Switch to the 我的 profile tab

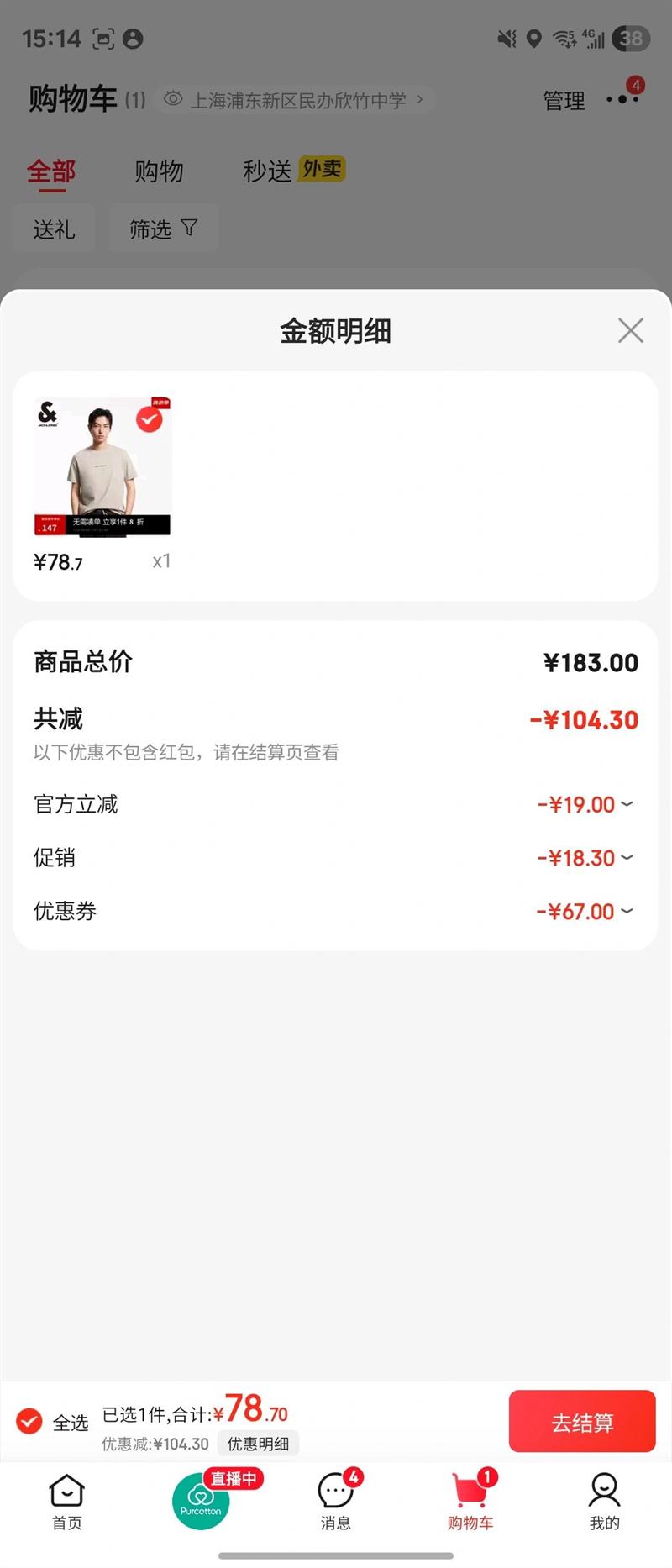[x=604, y=1502]
